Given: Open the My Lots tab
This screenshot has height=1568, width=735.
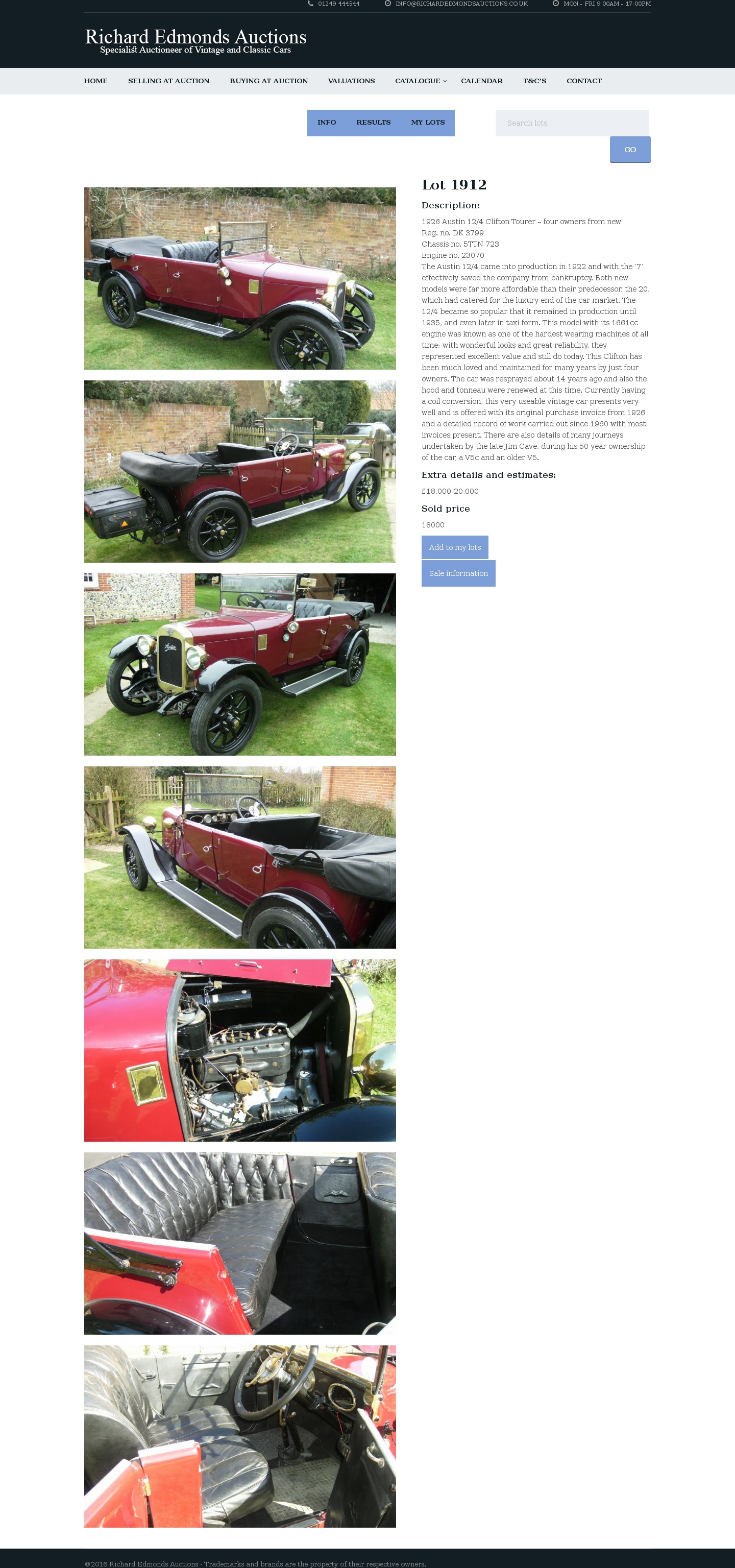Looking at the screenshot, I should (x=427, y=123).
